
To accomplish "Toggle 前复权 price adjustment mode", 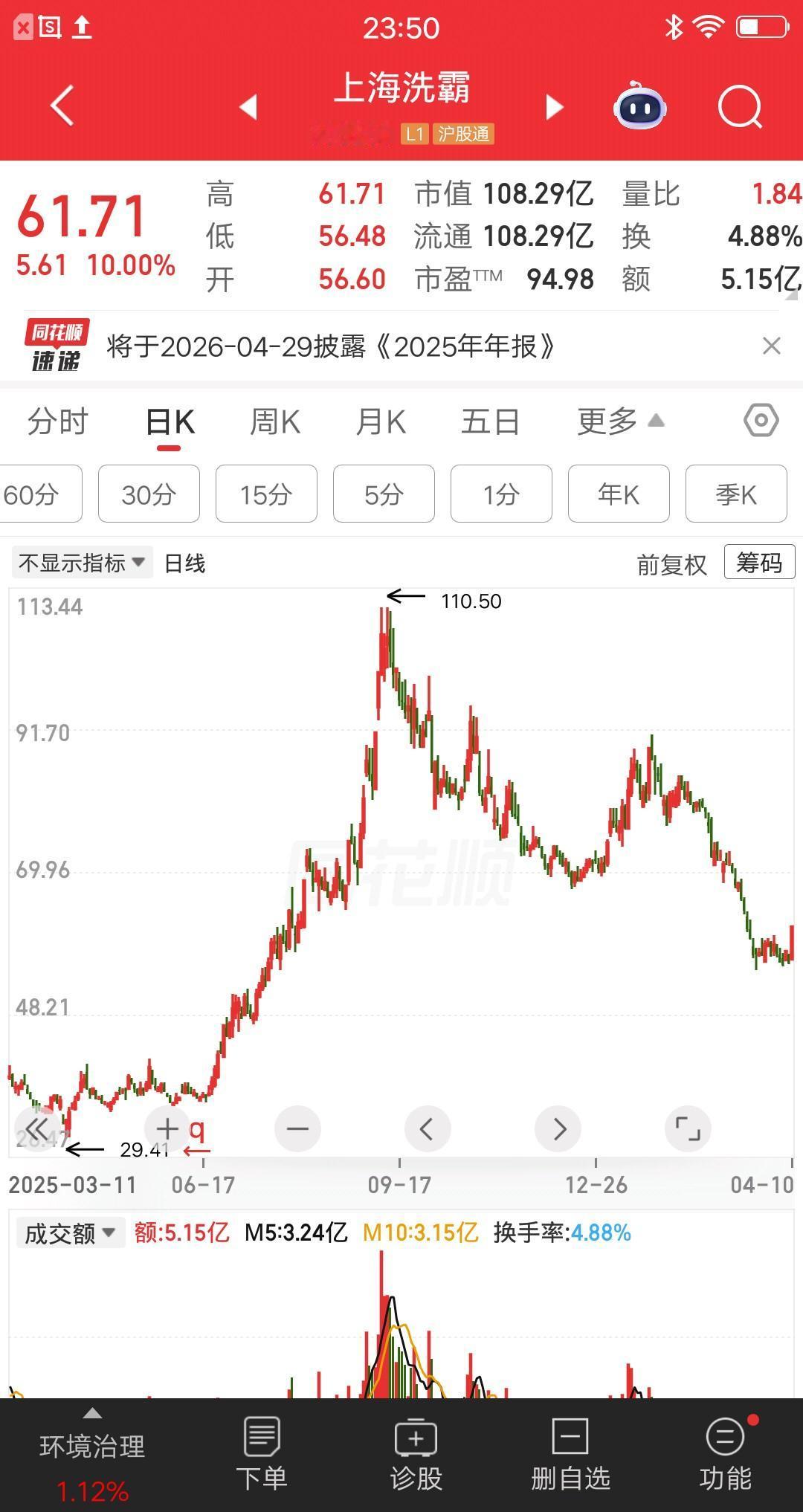I will [671, 563].
